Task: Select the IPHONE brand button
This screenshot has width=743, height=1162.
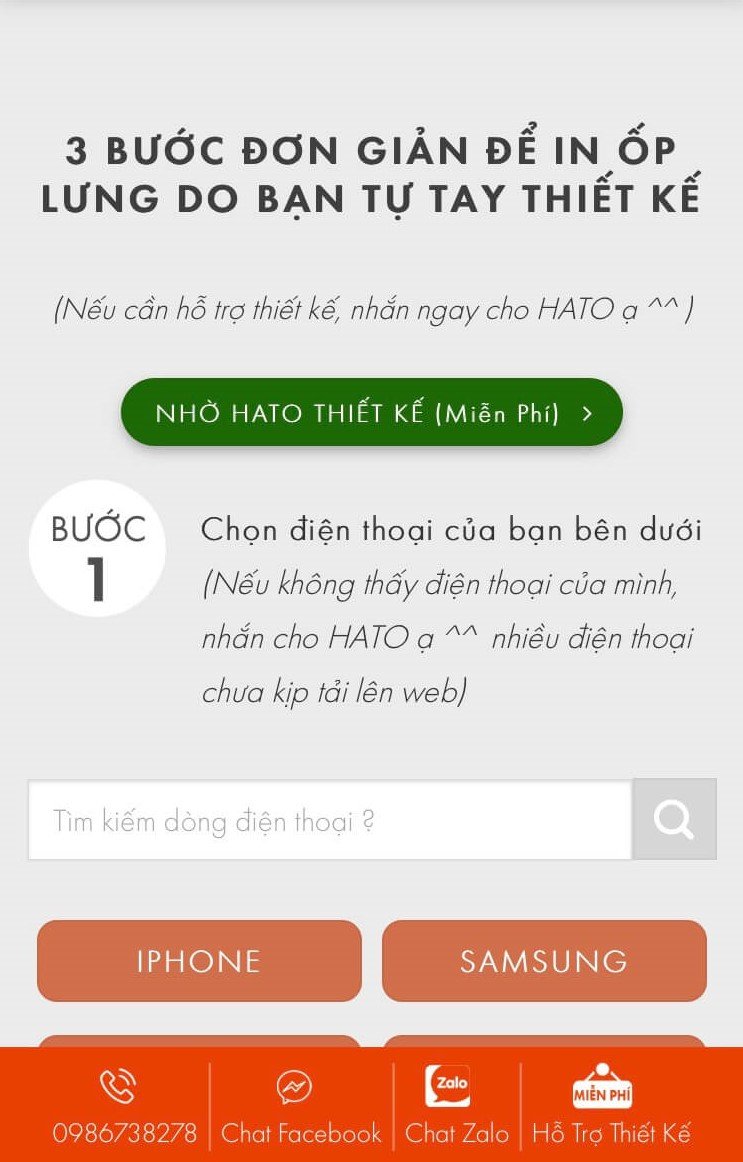Action: pos(199,961)
